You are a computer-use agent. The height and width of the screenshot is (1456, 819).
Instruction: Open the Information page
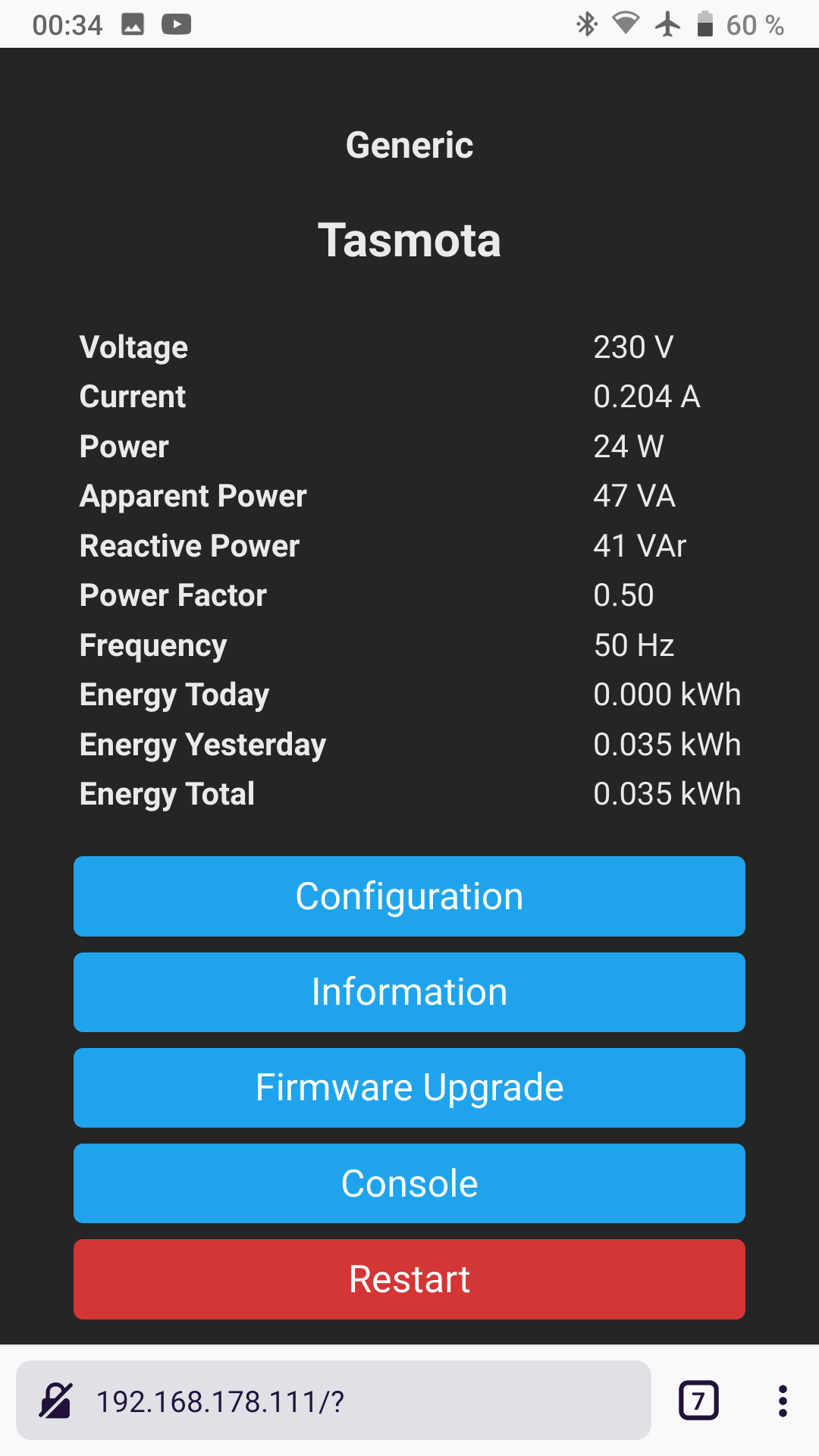point(409,992)
